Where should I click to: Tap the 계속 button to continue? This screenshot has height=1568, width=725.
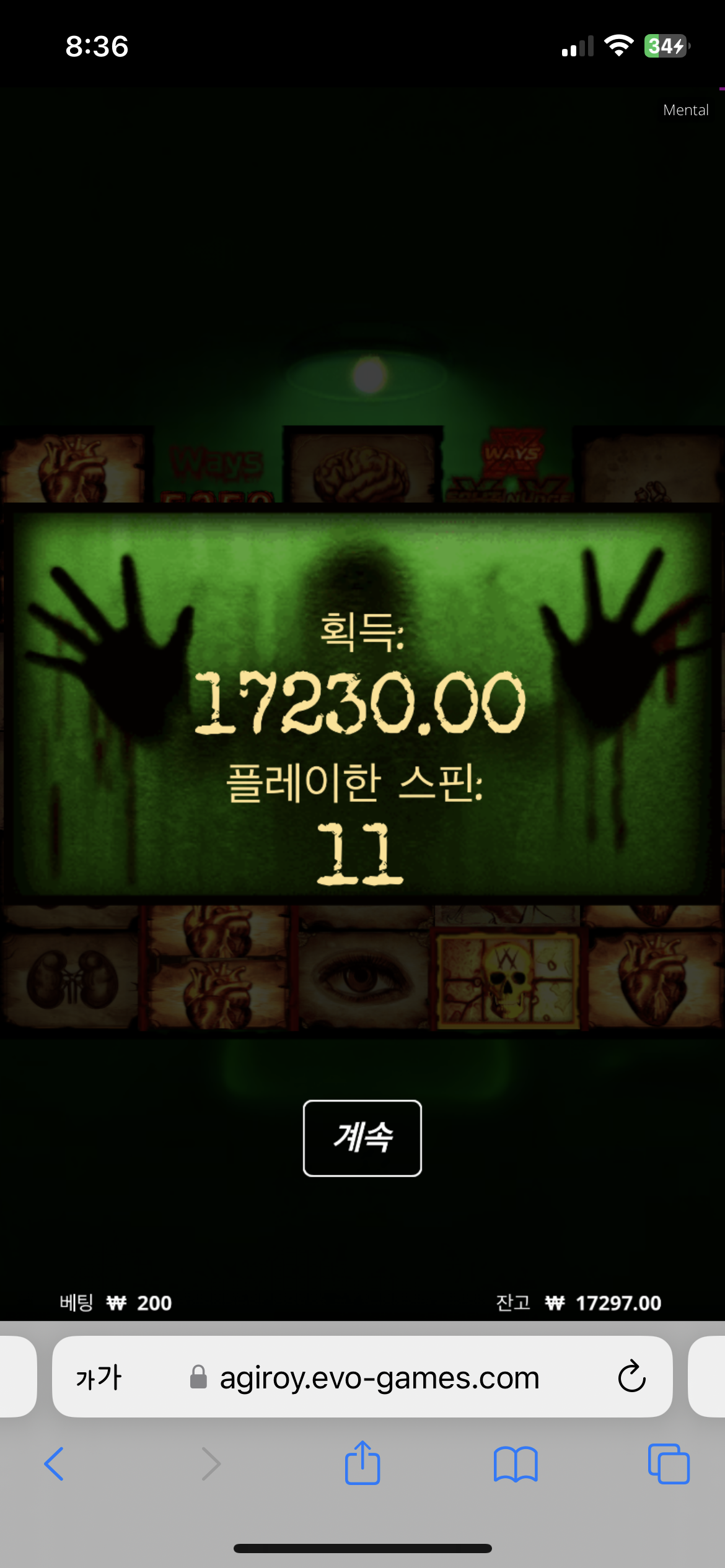[x=362, y=1138]
